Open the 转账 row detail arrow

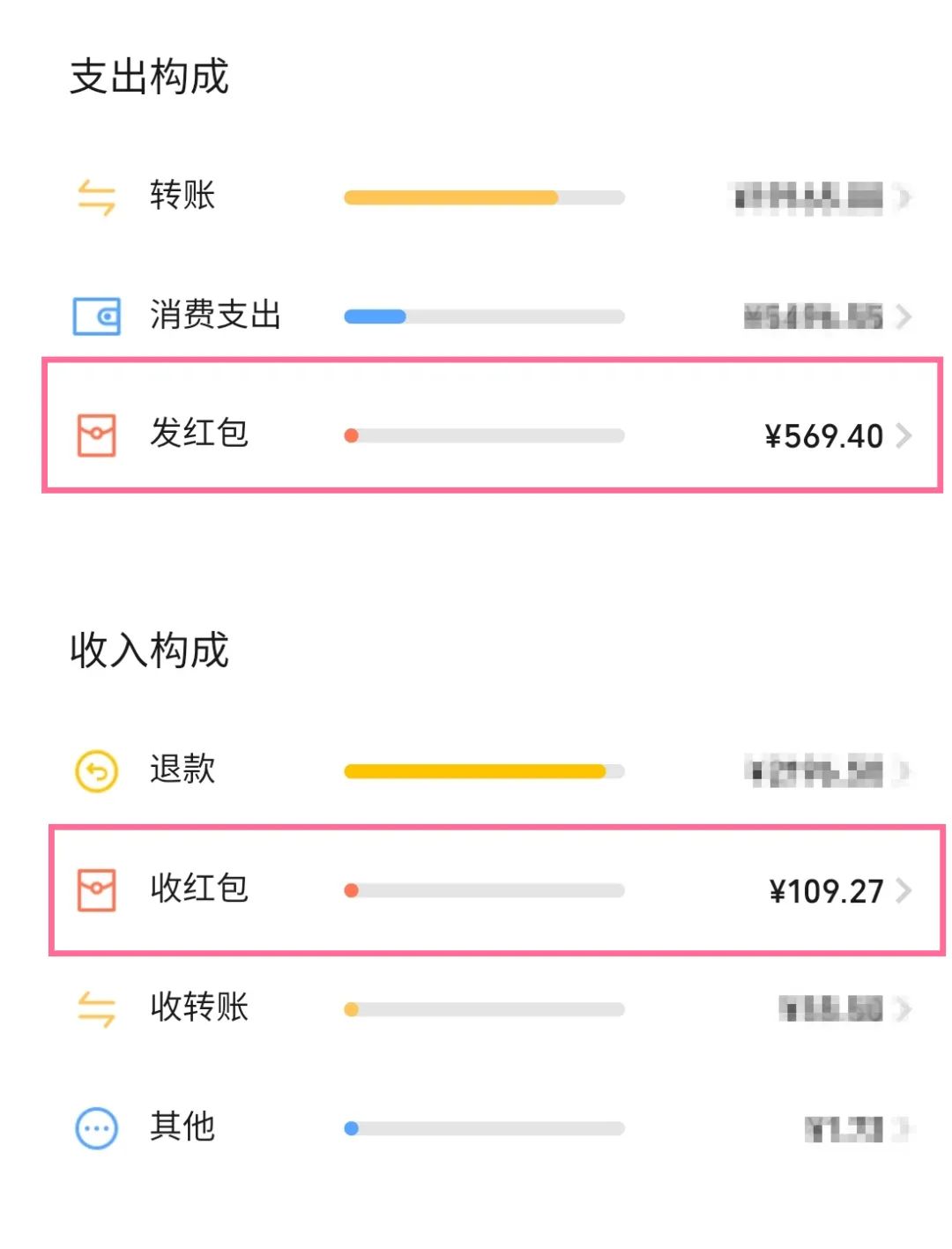[x=904, y=197]
